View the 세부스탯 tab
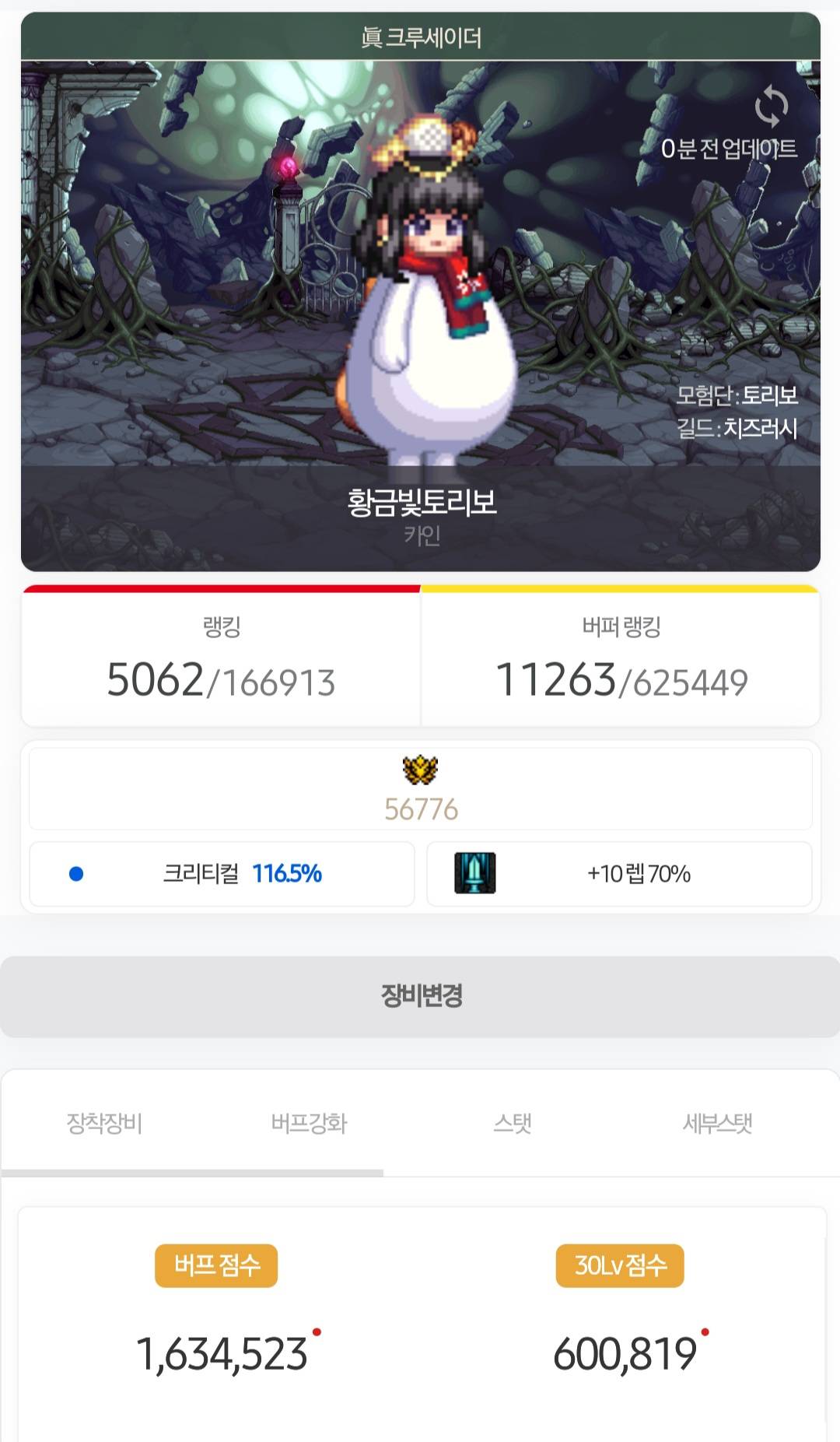The image size is (840, 1442). pyautogui.click(x=717, y=1123)
